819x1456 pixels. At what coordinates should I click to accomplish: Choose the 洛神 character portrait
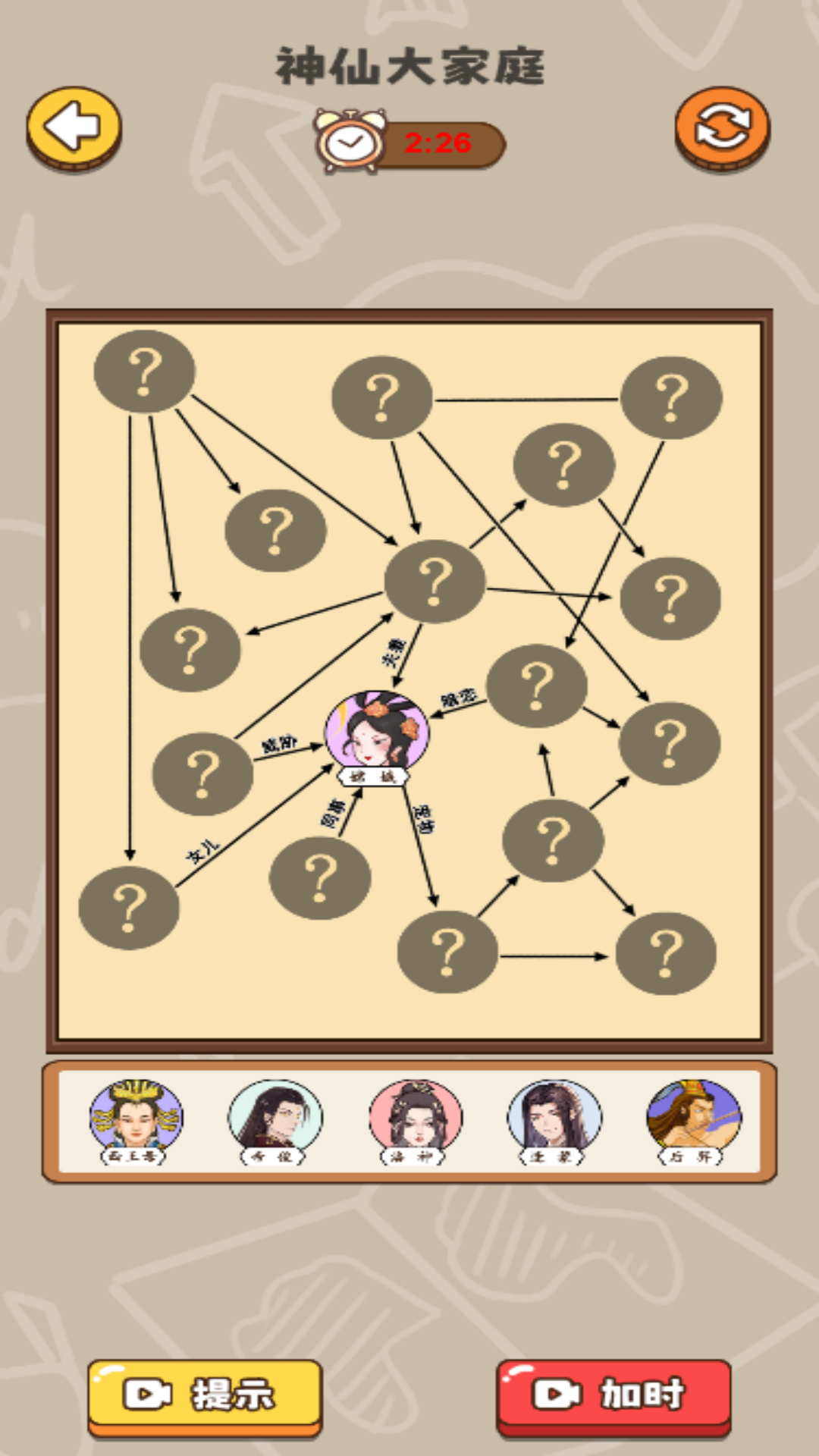pos(415,1119)
